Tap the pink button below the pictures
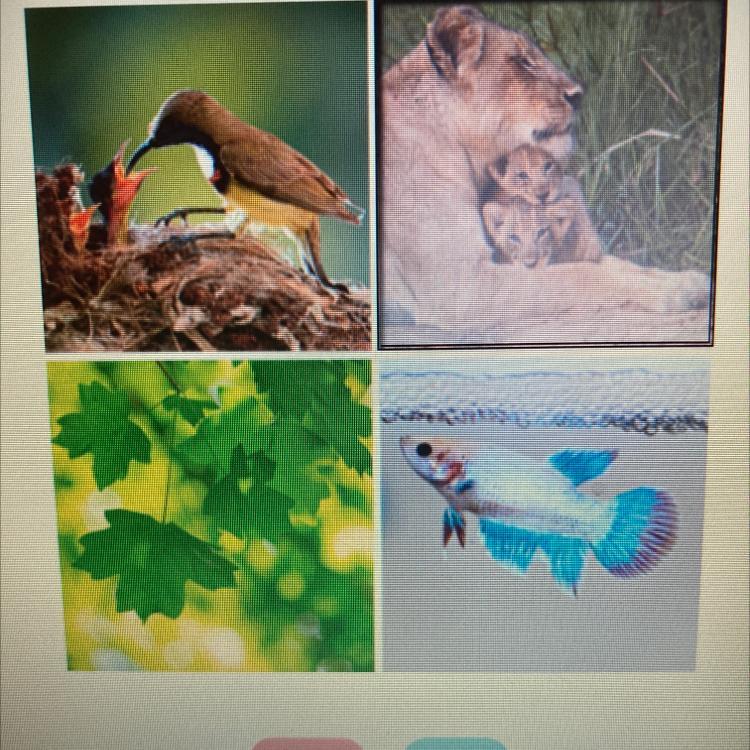750x750 pixels. tap(307, 744)
